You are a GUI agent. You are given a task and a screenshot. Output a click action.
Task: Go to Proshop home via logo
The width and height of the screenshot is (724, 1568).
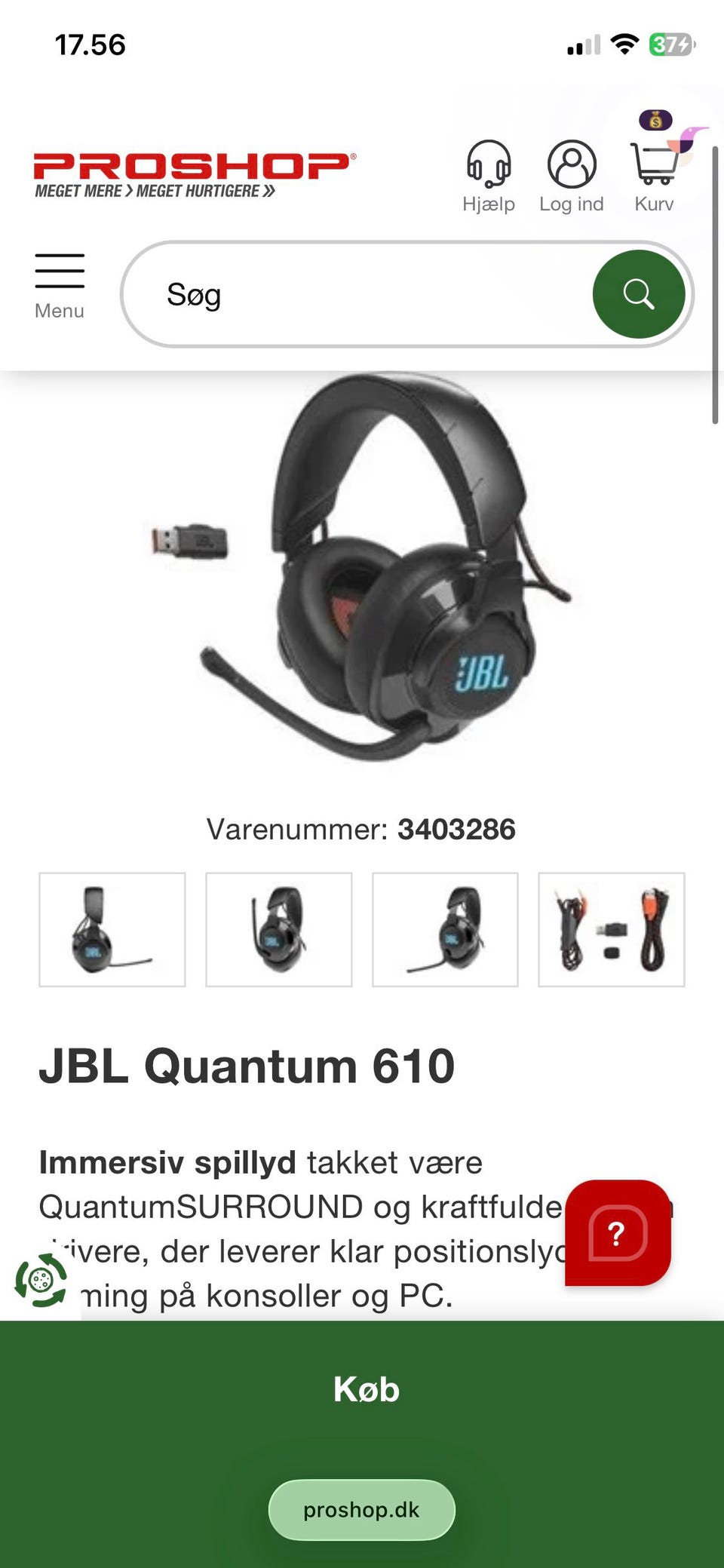point(193,174)
